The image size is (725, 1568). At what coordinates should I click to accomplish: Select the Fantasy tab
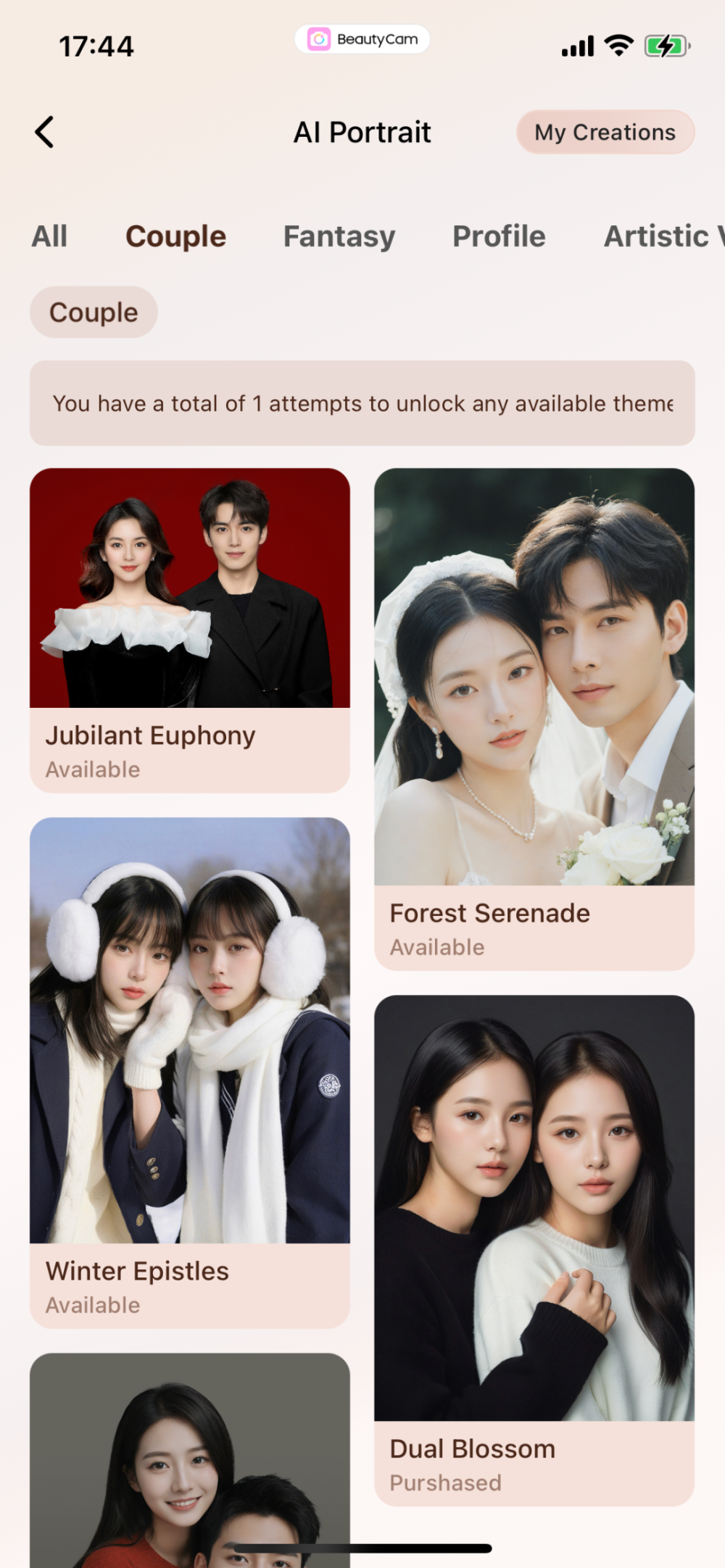339,236
